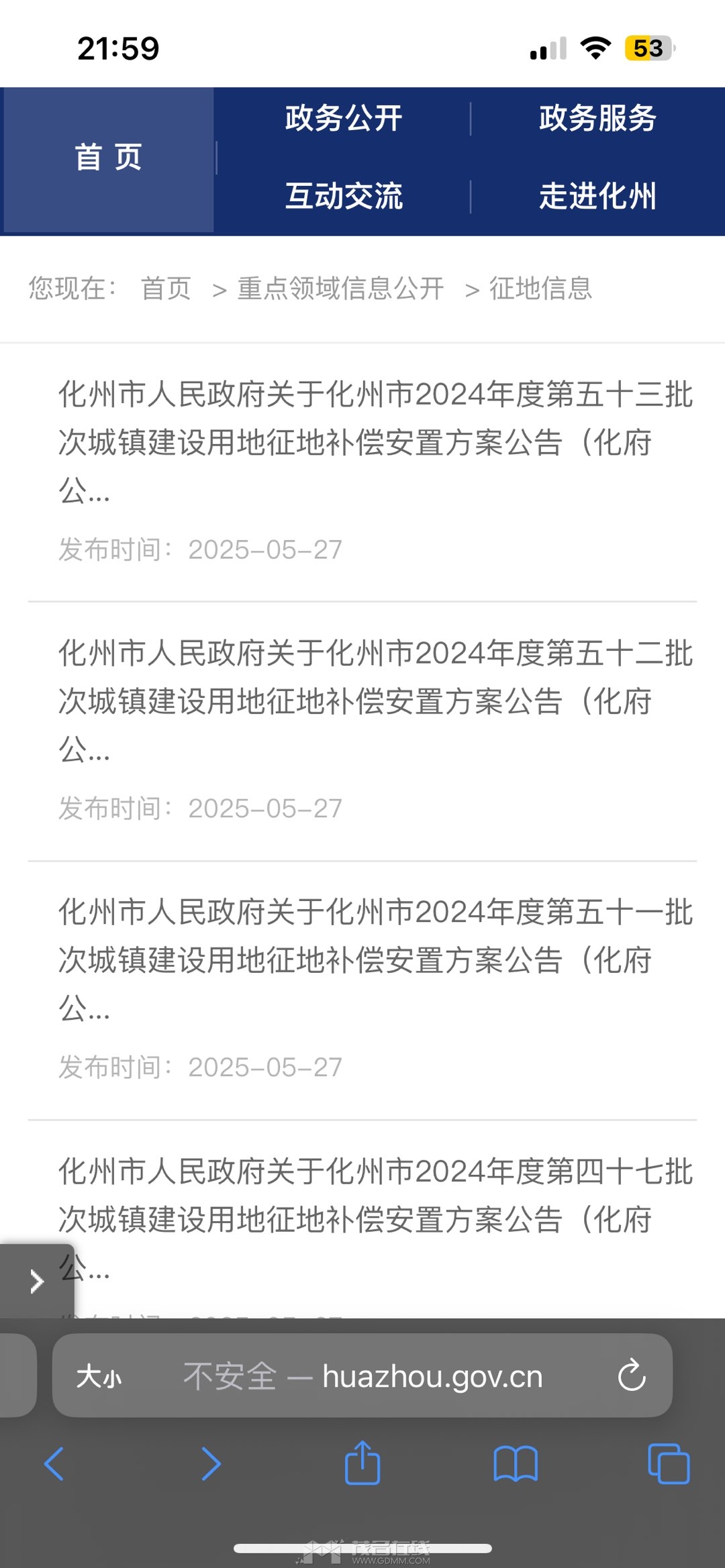Open the 政务公开 section
Image resolution: width=725 pixels, height=1568 pixels.
pyautogui.click(x=343, y=119)
